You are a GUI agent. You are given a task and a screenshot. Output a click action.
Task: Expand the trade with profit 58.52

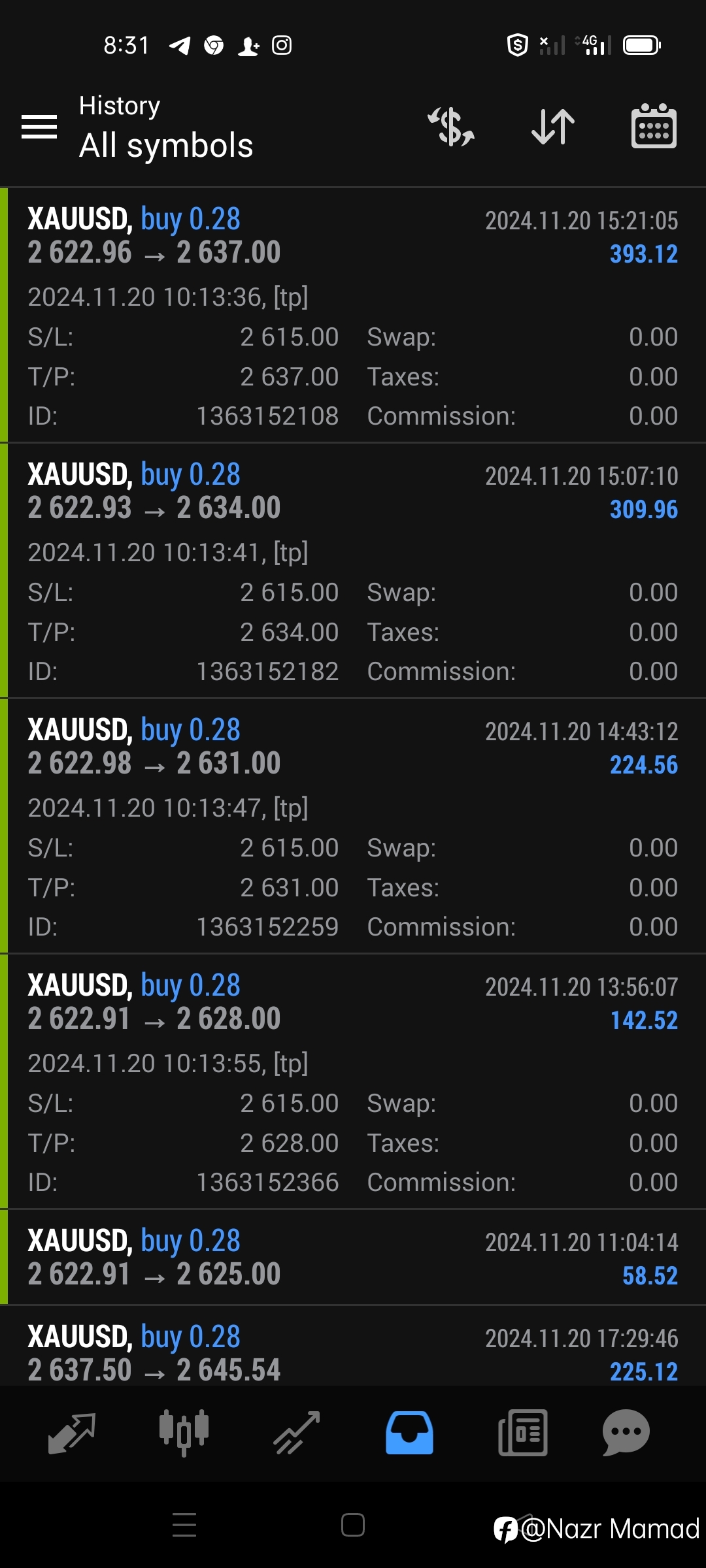point(353,1258)
